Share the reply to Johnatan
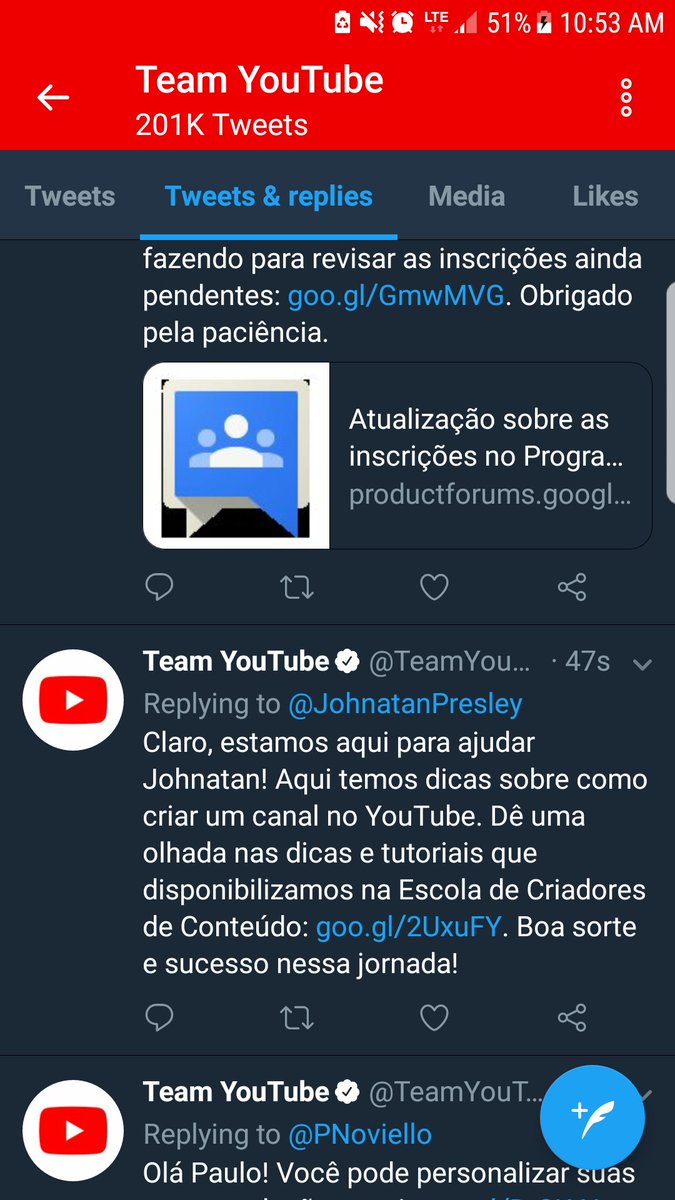 click(572, 1018)
